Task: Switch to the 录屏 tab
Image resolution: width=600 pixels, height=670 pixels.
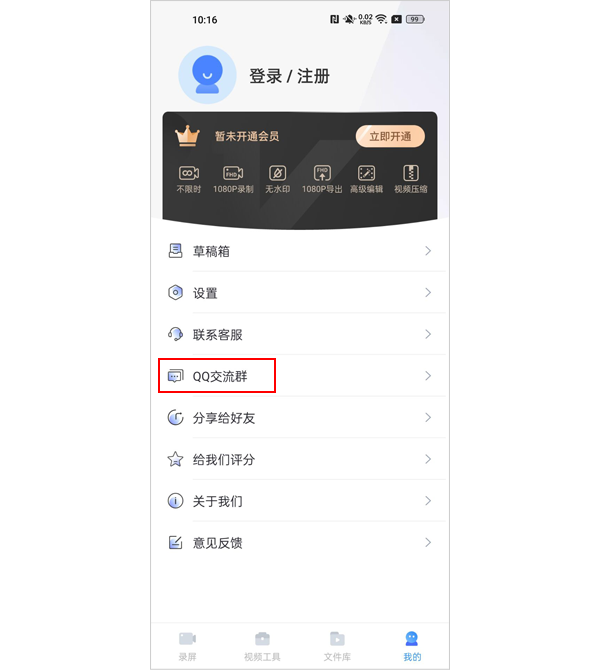Action: (187, 645)
